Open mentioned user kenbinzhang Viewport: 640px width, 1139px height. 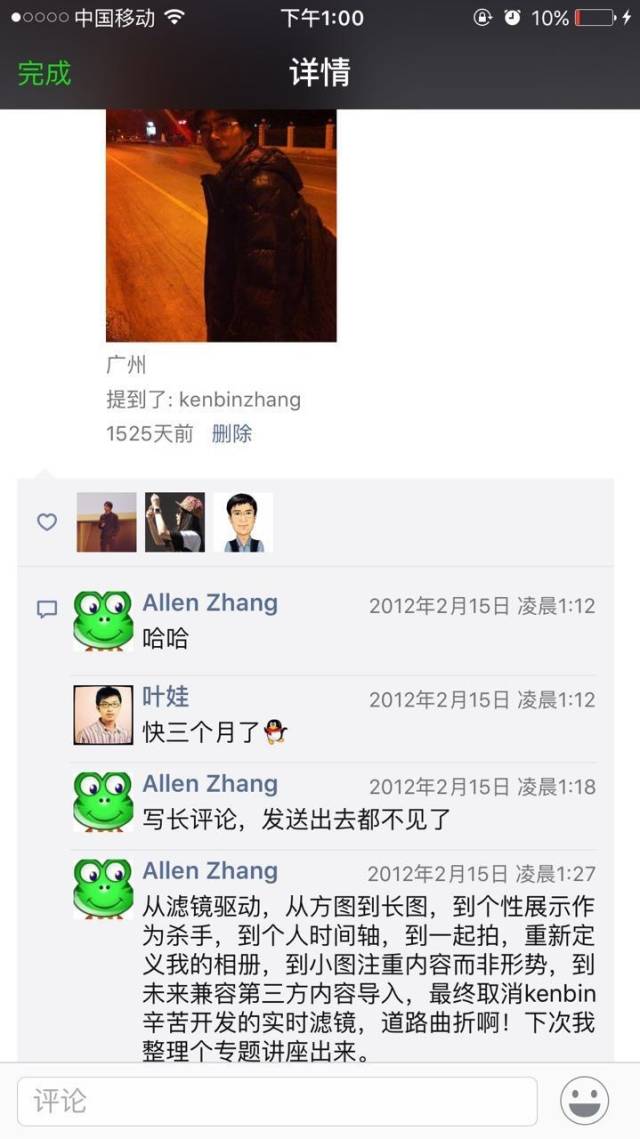240,400
